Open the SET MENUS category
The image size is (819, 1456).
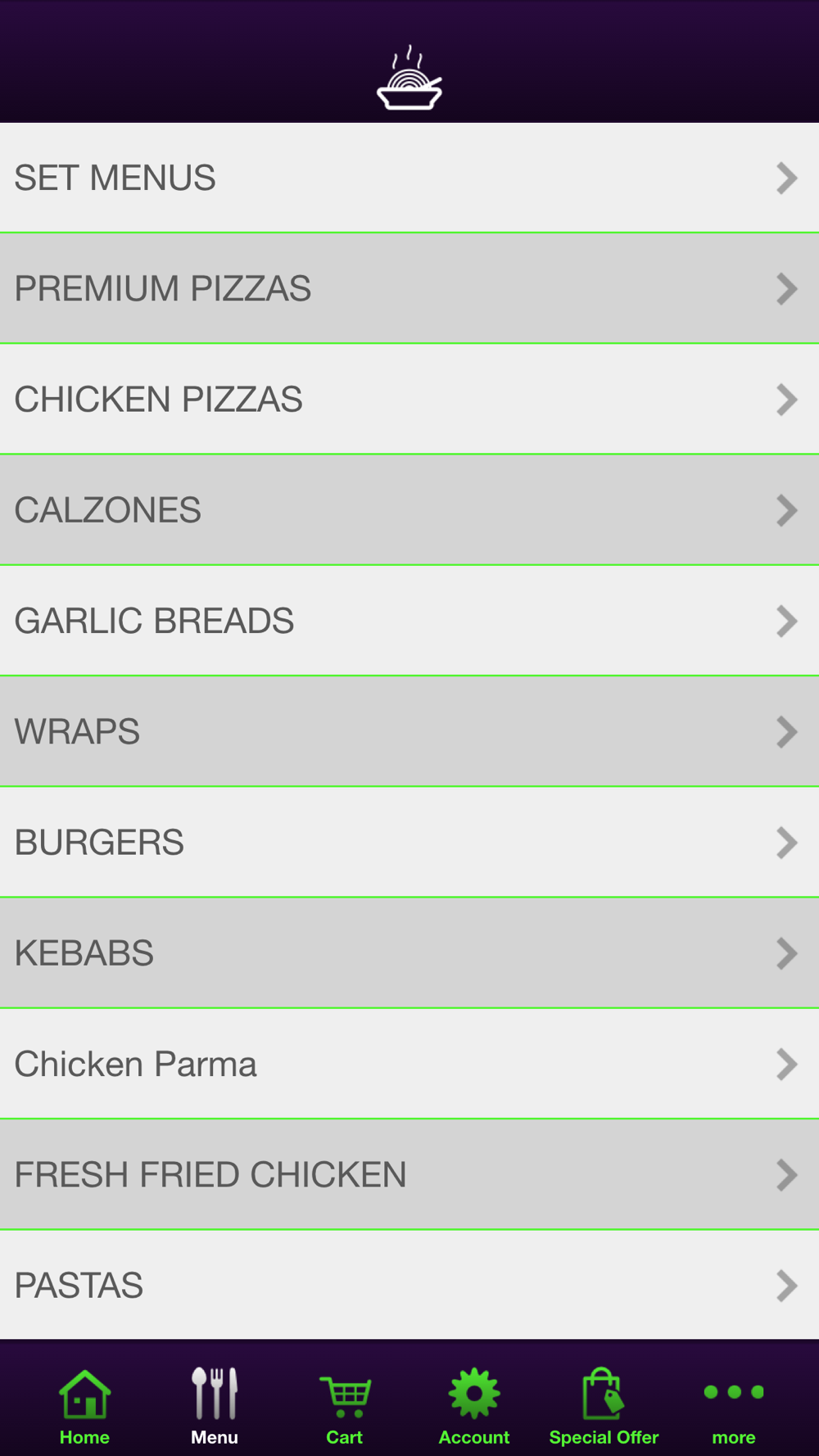click(409, 178)
